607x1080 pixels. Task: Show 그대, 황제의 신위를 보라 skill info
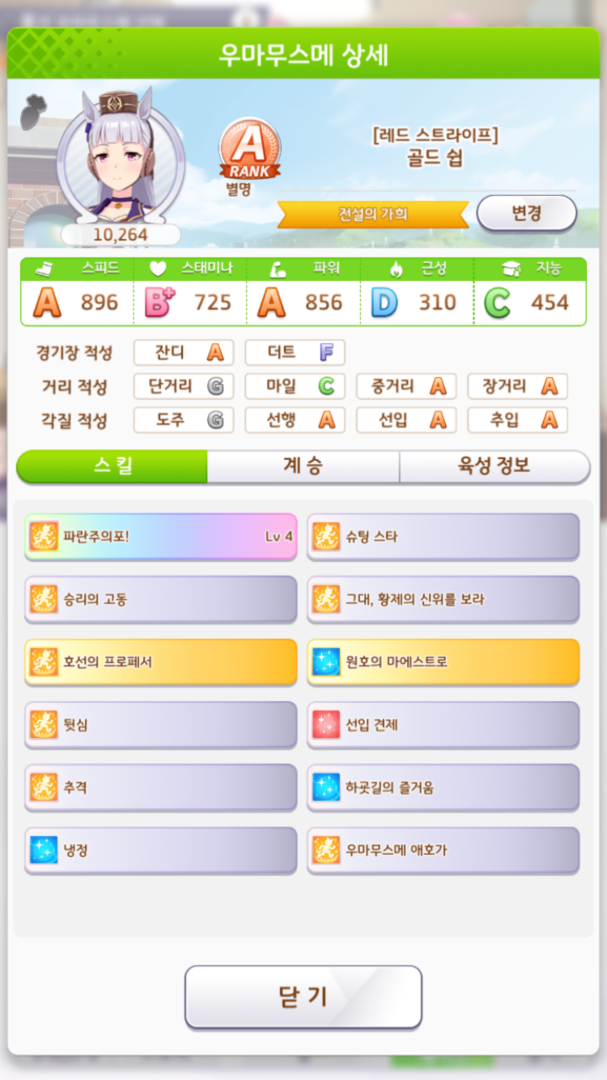pos(443,599)
